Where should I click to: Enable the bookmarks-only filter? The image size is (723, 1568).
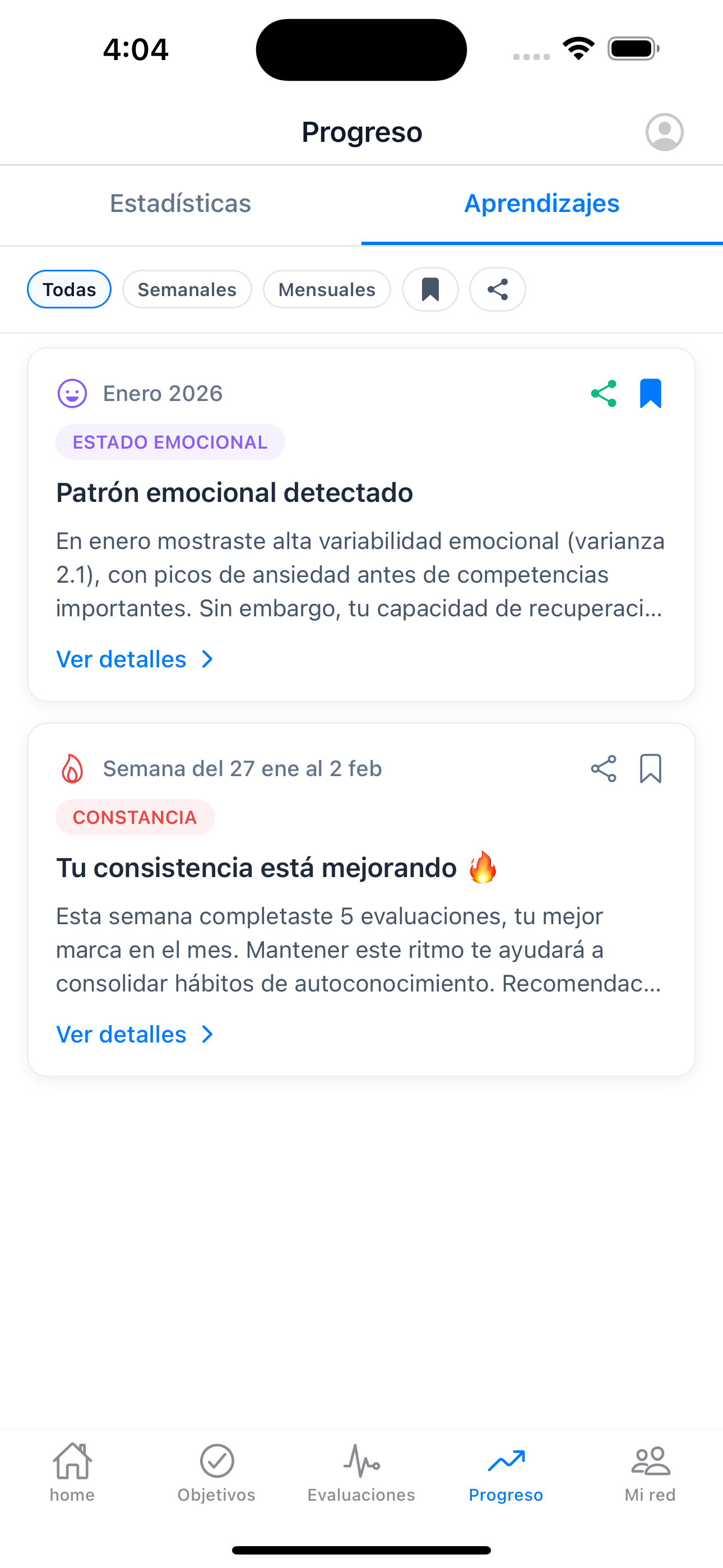(430, 289)
